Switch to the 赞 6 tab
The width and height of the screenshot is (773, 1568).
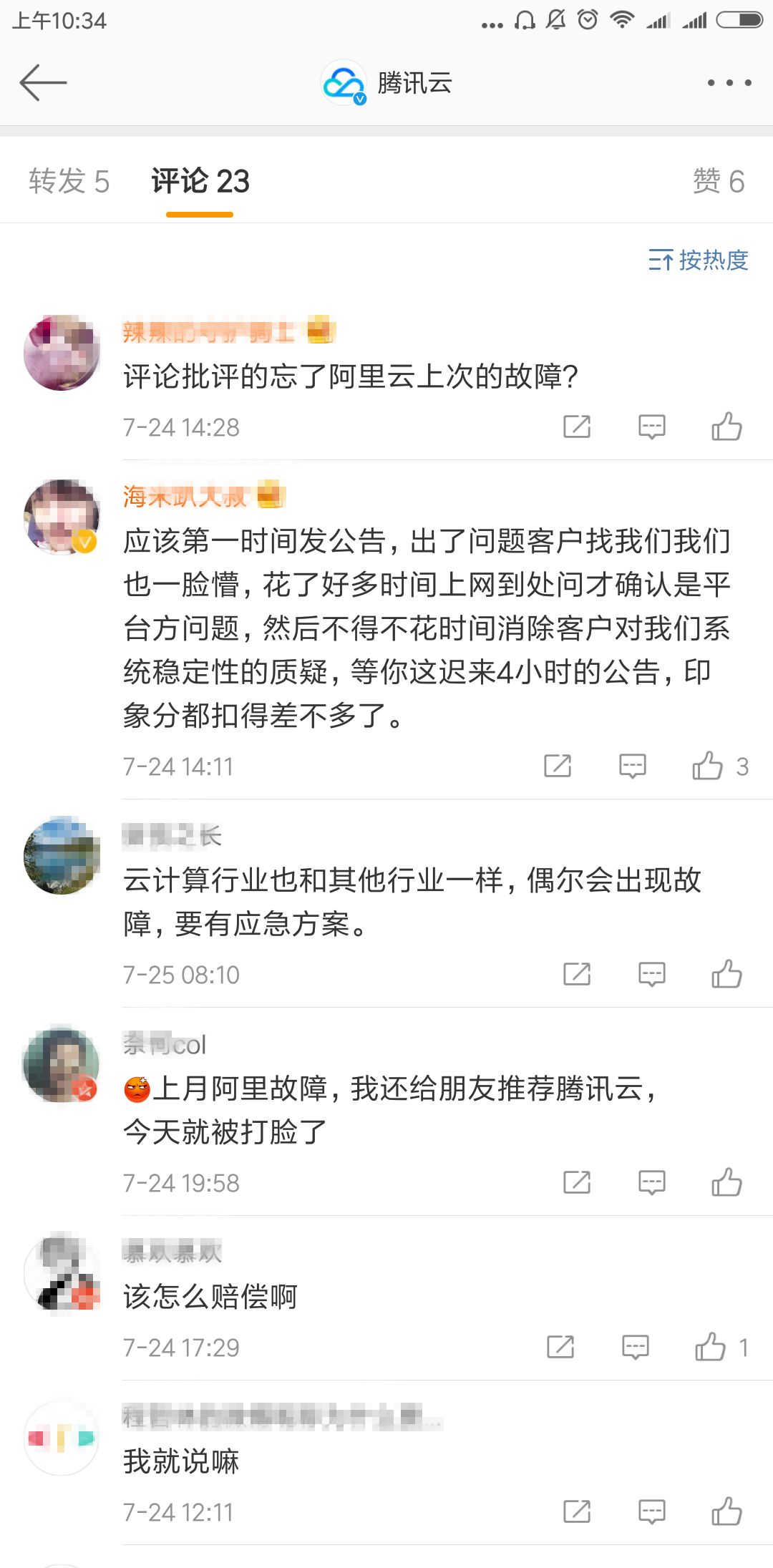tap(718, 182)
